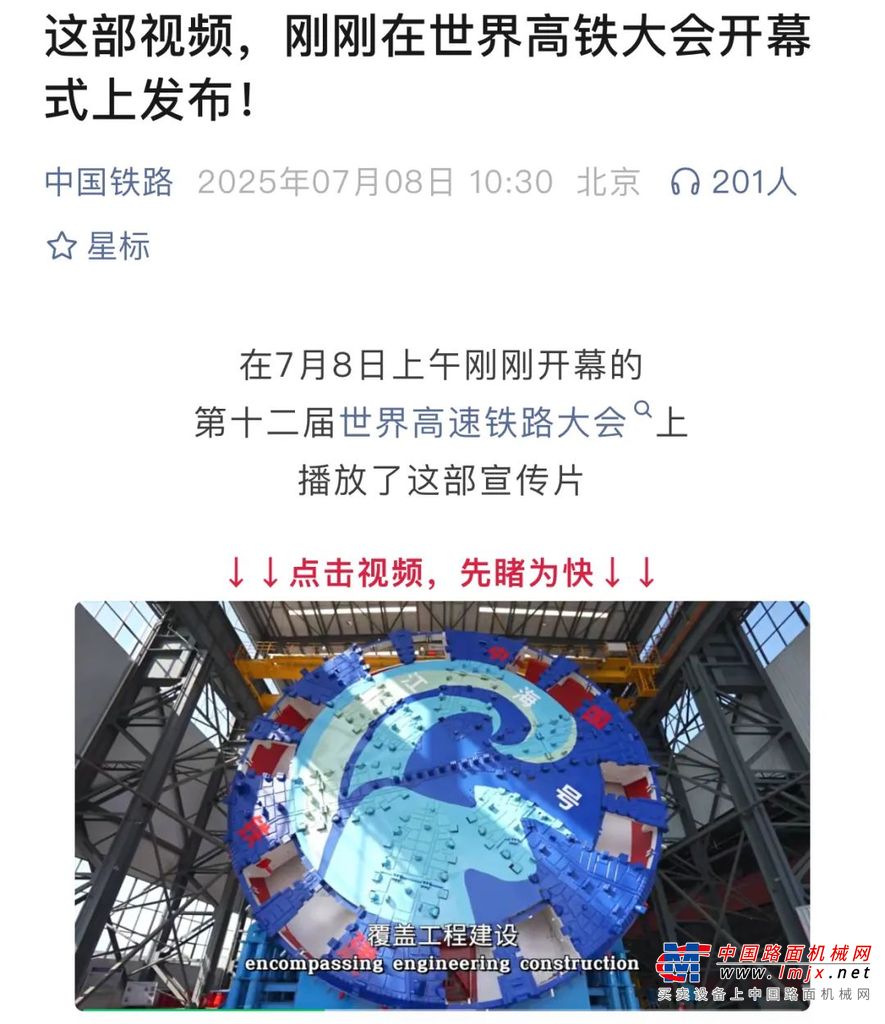
Task: Listen to the article via headphone icon
Action: pyautogui.click(x=685, y=182)
